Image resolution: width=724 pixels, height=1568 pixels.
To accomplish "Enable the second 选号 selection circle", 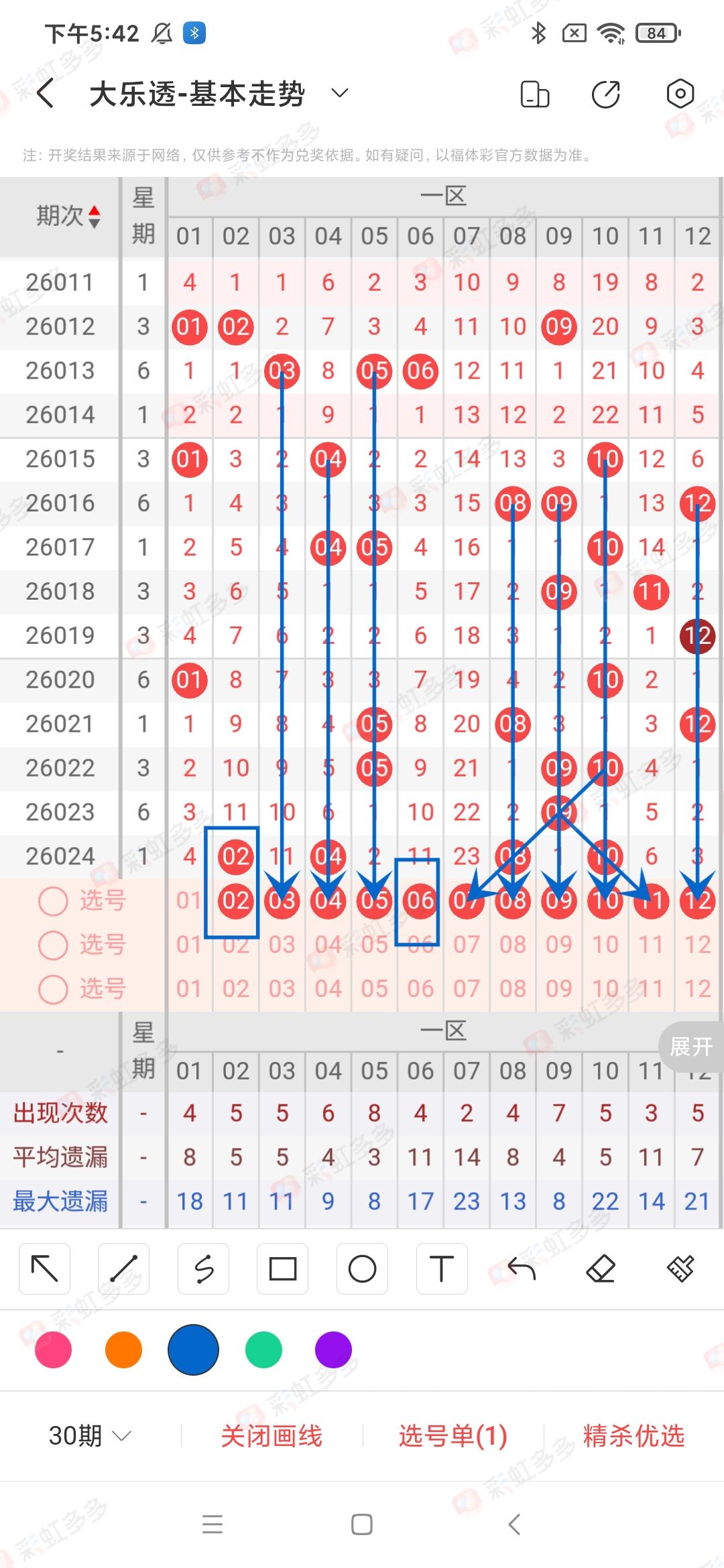I will pyautogui.click(x=52, y=945).
